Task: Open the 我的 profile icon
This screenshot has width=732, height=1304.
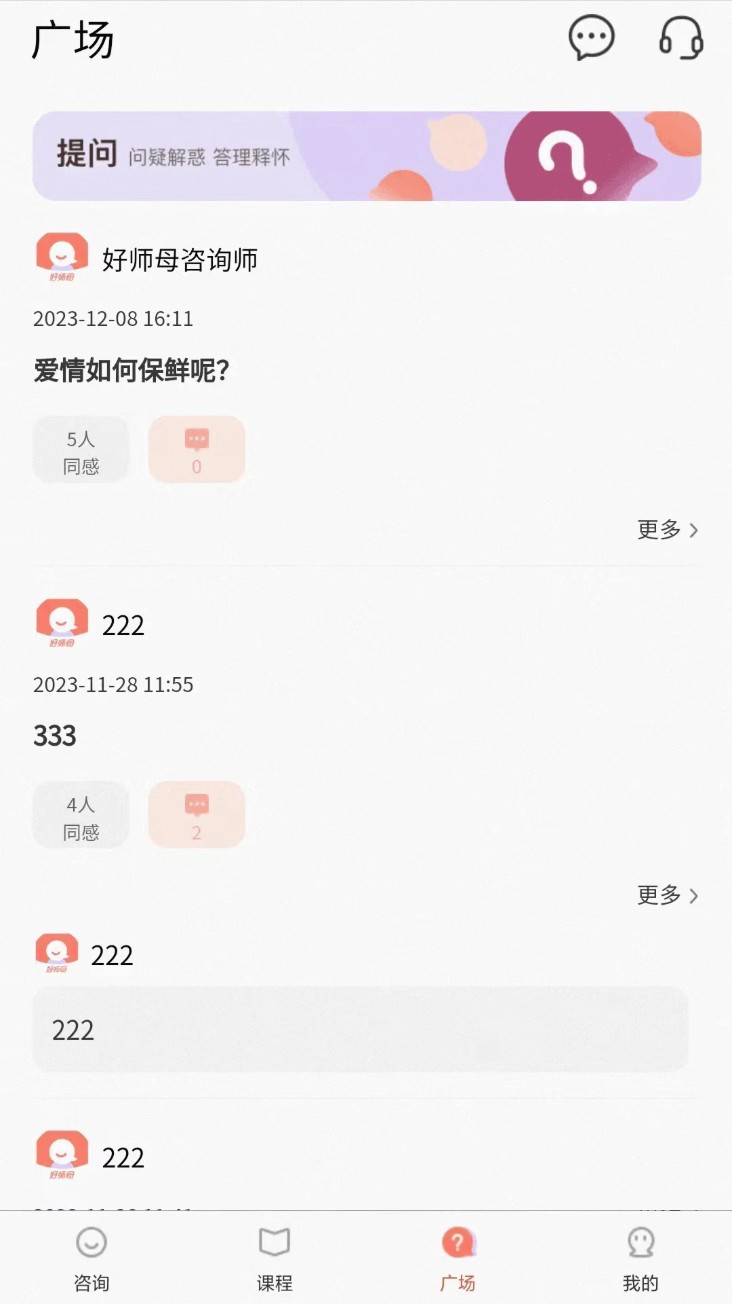Action: (639, 1243)
